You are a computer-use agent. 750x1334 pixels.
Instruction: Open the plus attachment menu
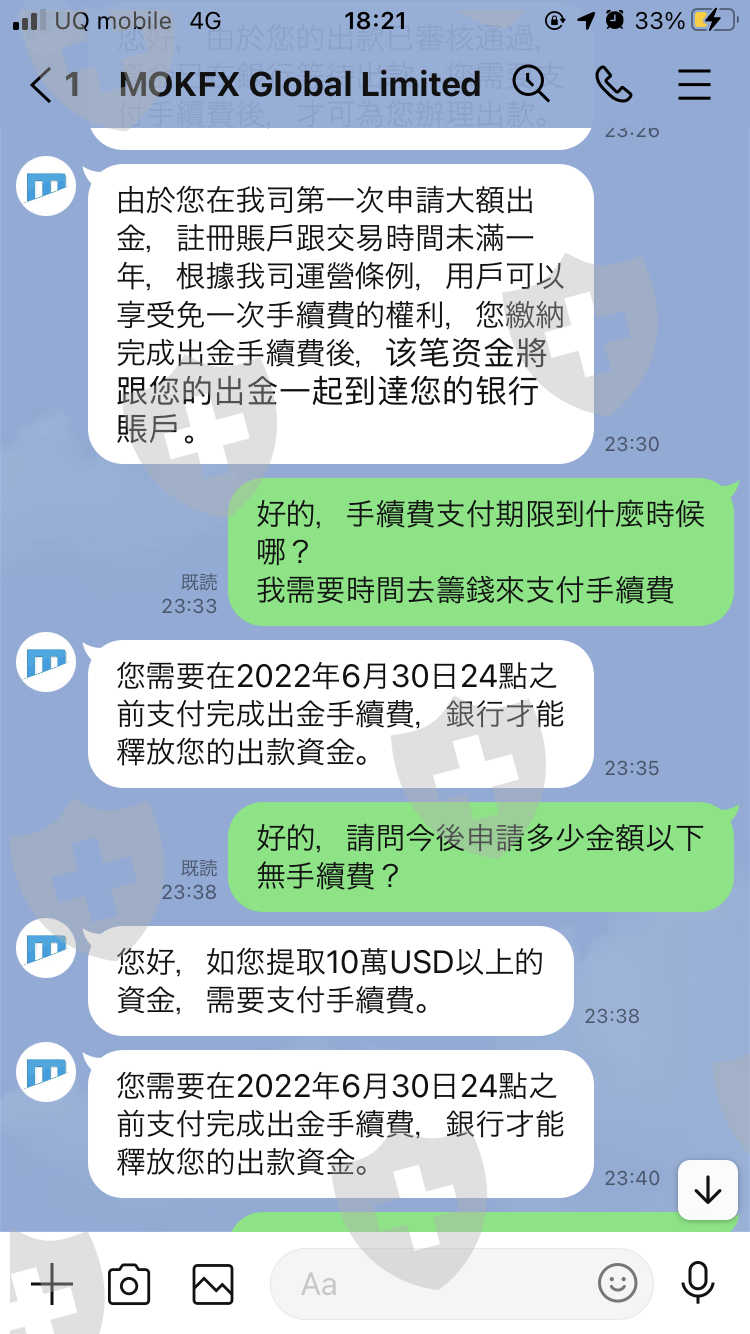(x=52, y=1283)
